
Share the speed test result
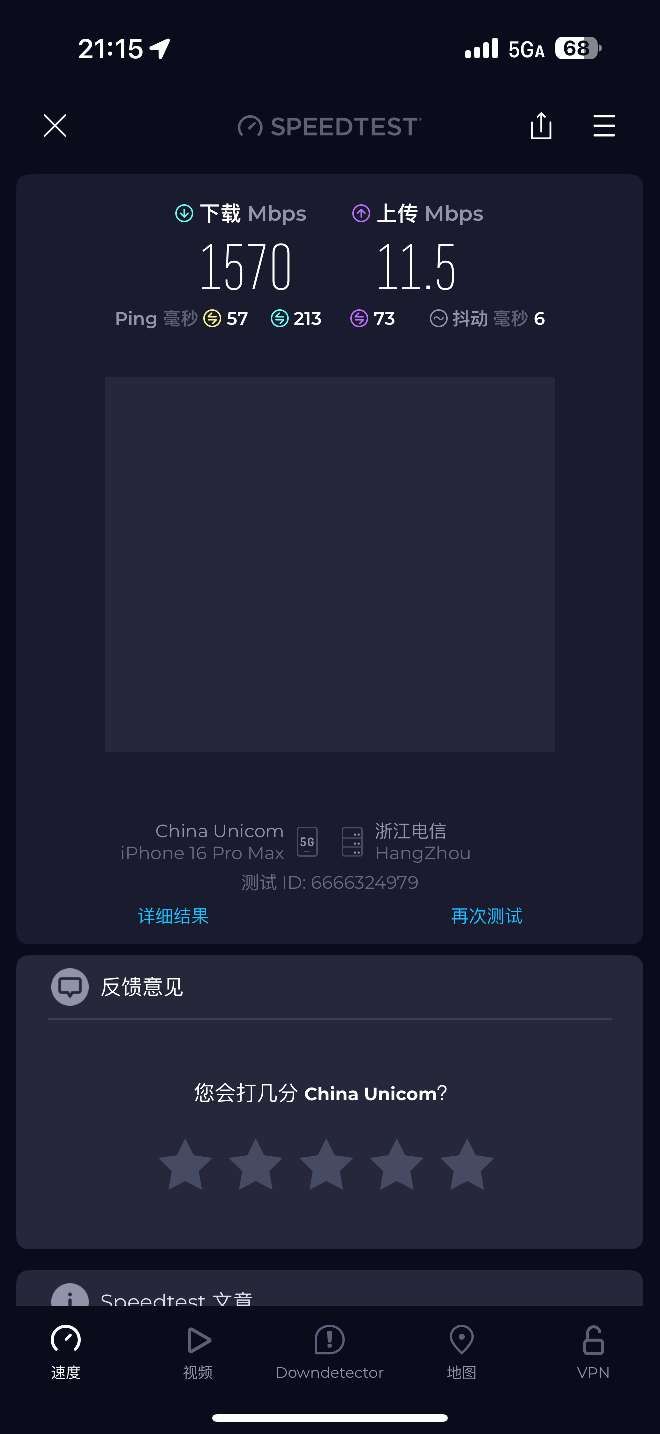pyautogui.click(x=540, y=126)
